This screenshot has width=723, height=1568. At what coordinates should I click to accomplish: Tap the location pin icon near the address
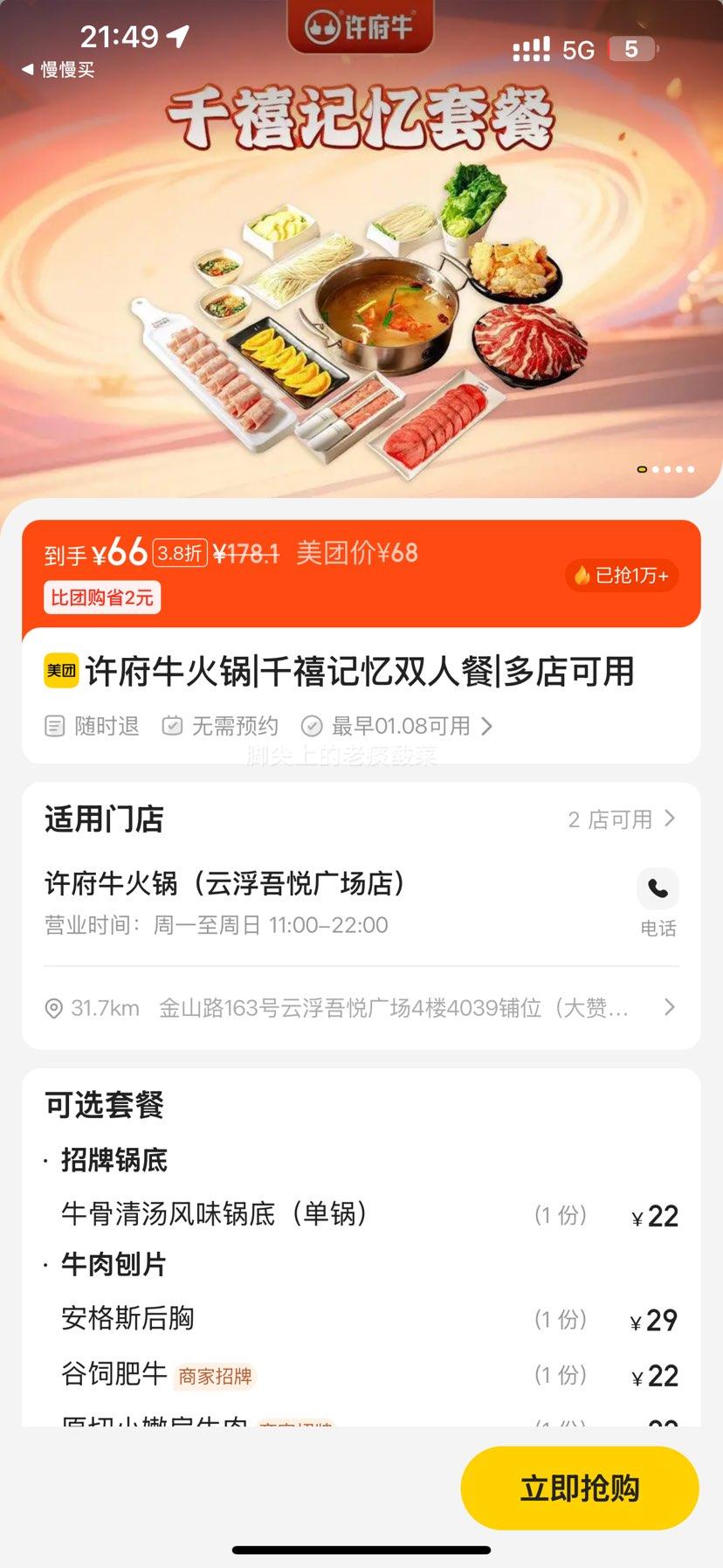coord(54,1006)
